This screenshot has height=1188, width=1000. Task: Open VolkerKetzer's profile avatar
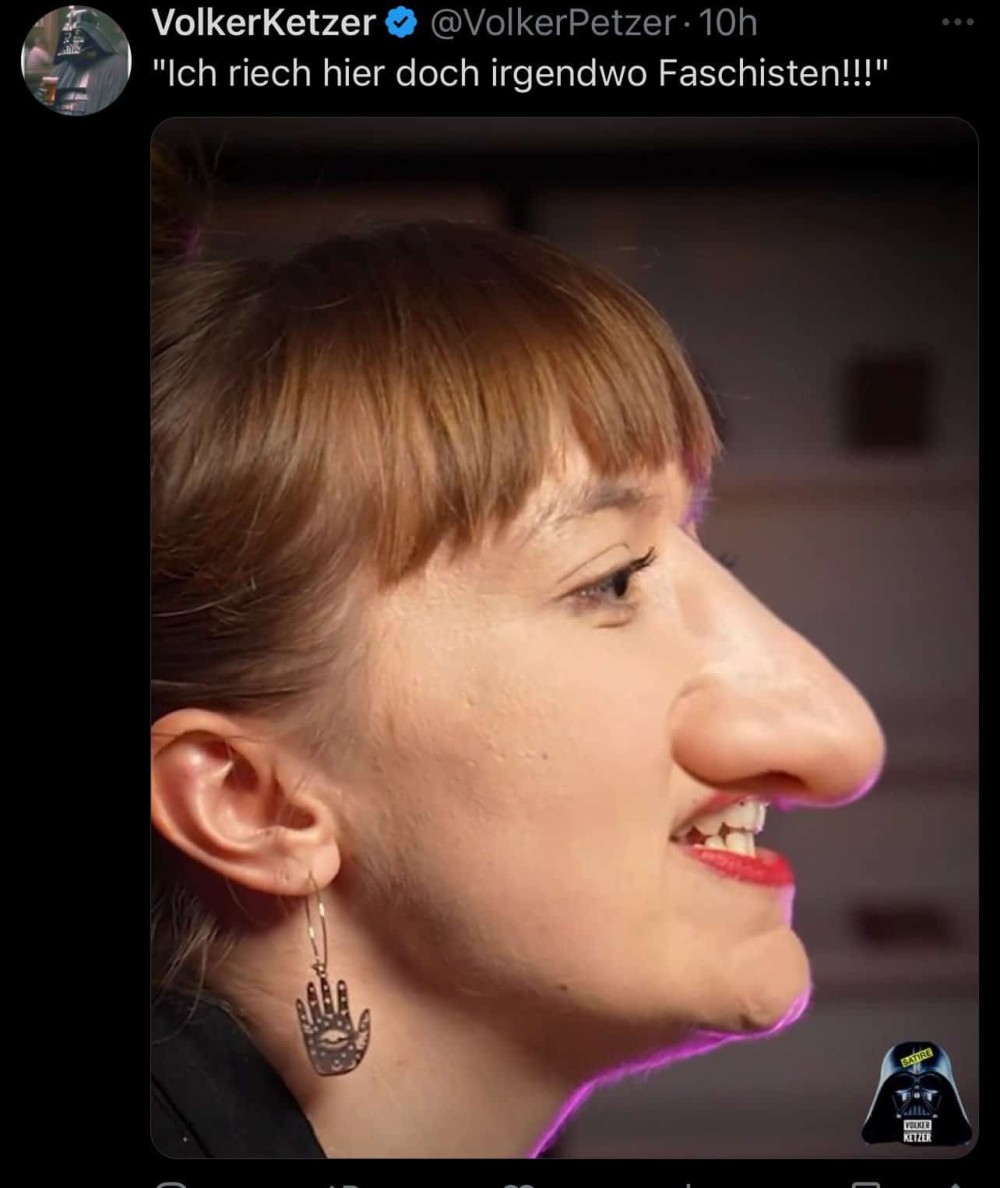76,60
